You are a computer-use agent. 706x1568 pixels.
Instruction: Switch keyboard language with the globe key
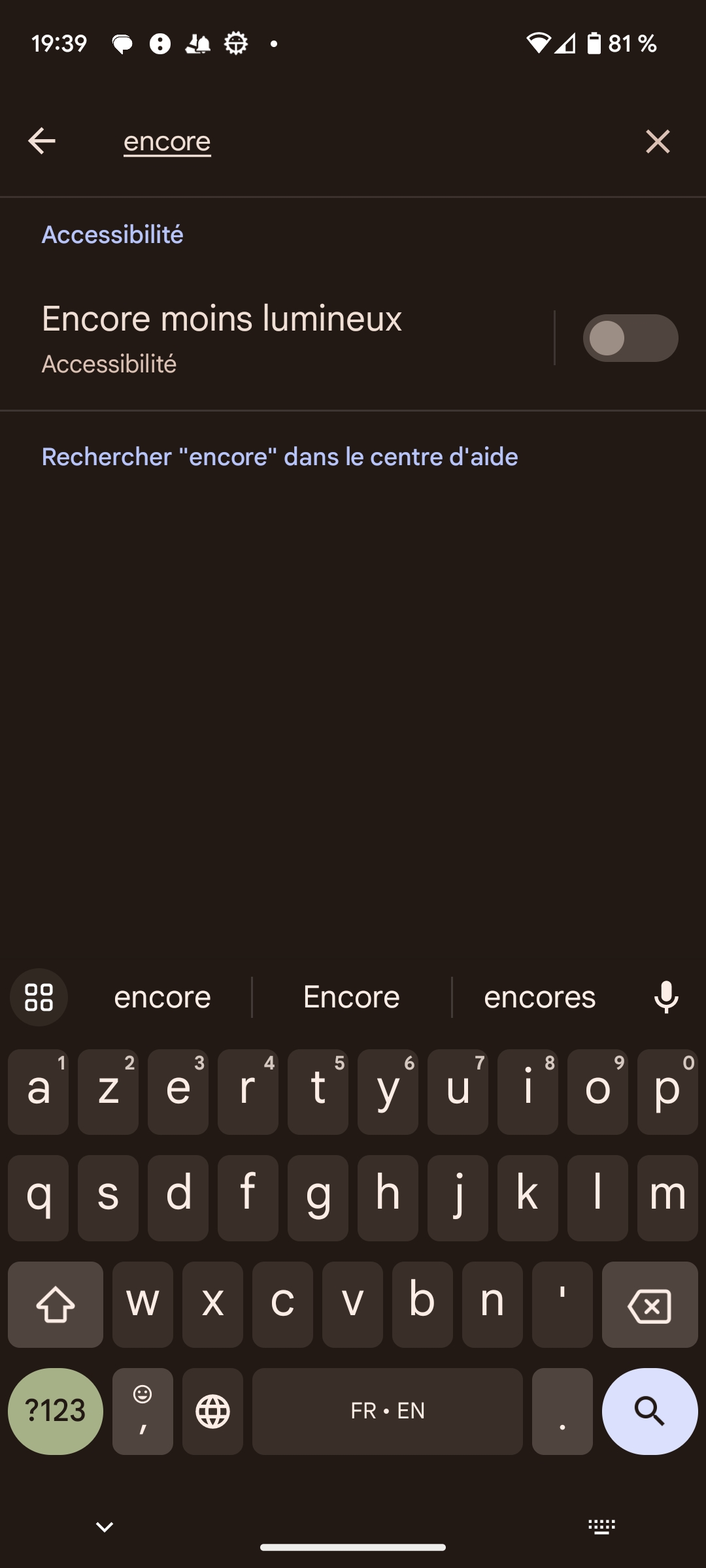click(212, 1411)
